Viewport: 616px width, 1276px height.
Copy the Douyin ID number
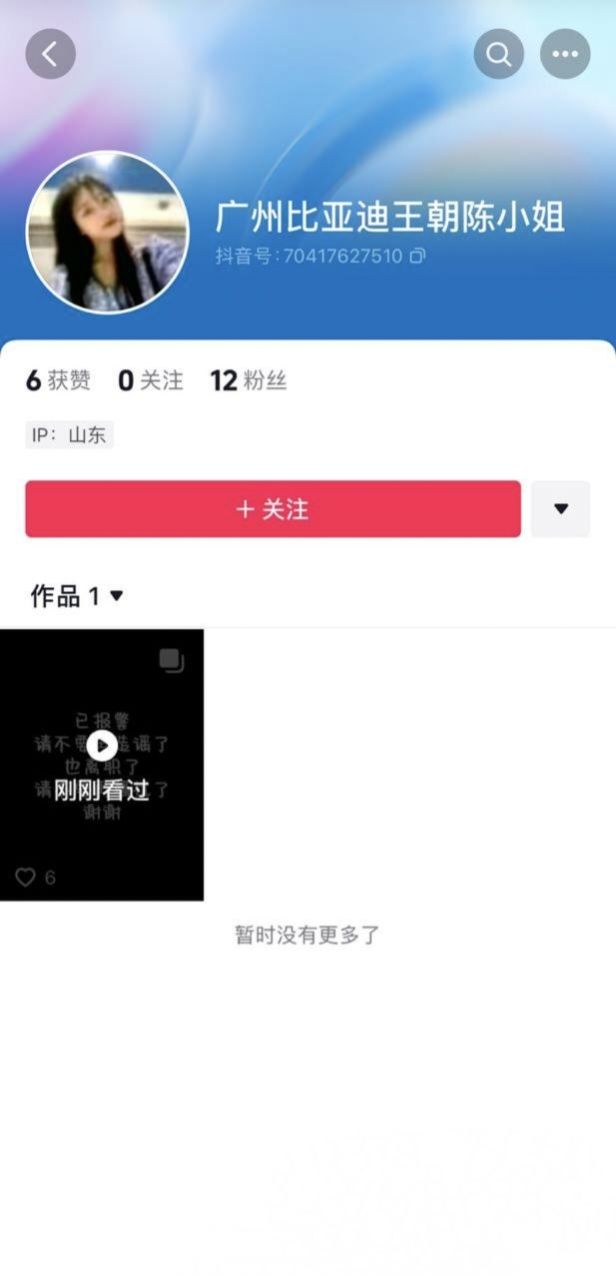click(x=417, y=256)
